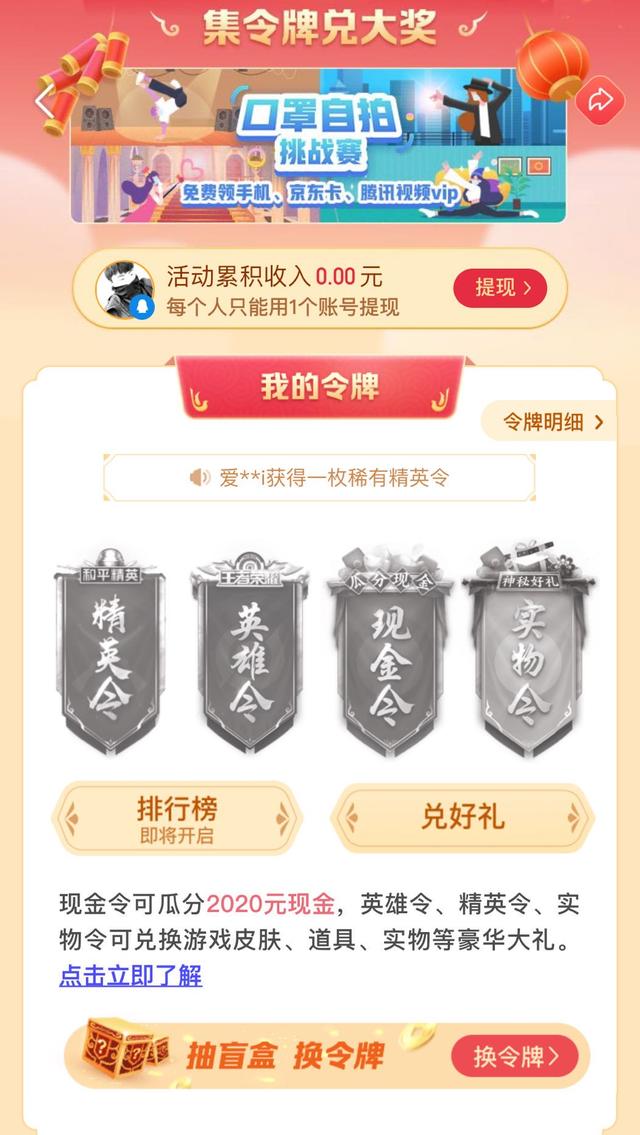Open the 点击立即了解 link
This screenshot has width=640, height=1135.
pos(130,976)
